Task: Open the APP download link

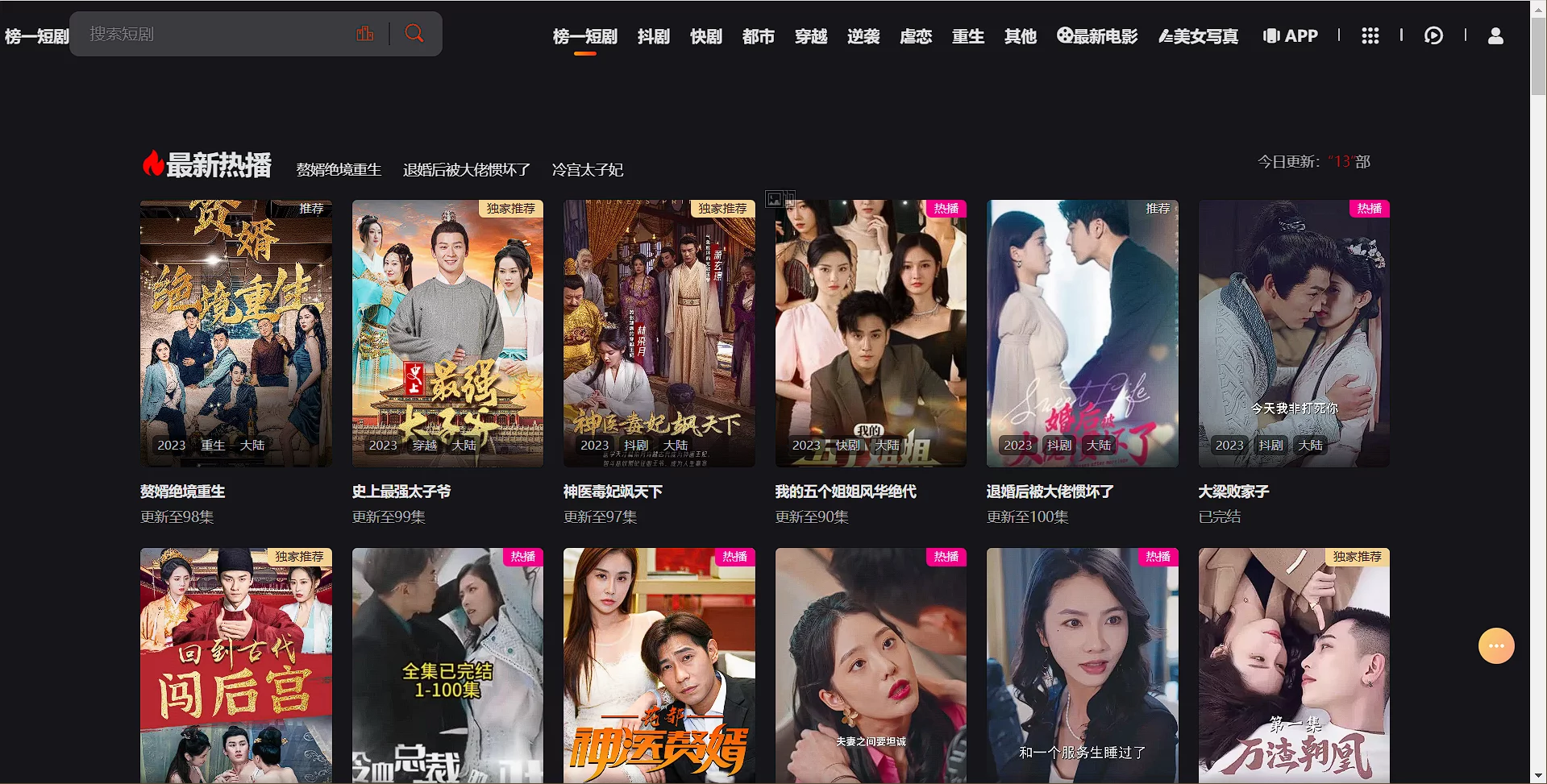Action: 1290,36
